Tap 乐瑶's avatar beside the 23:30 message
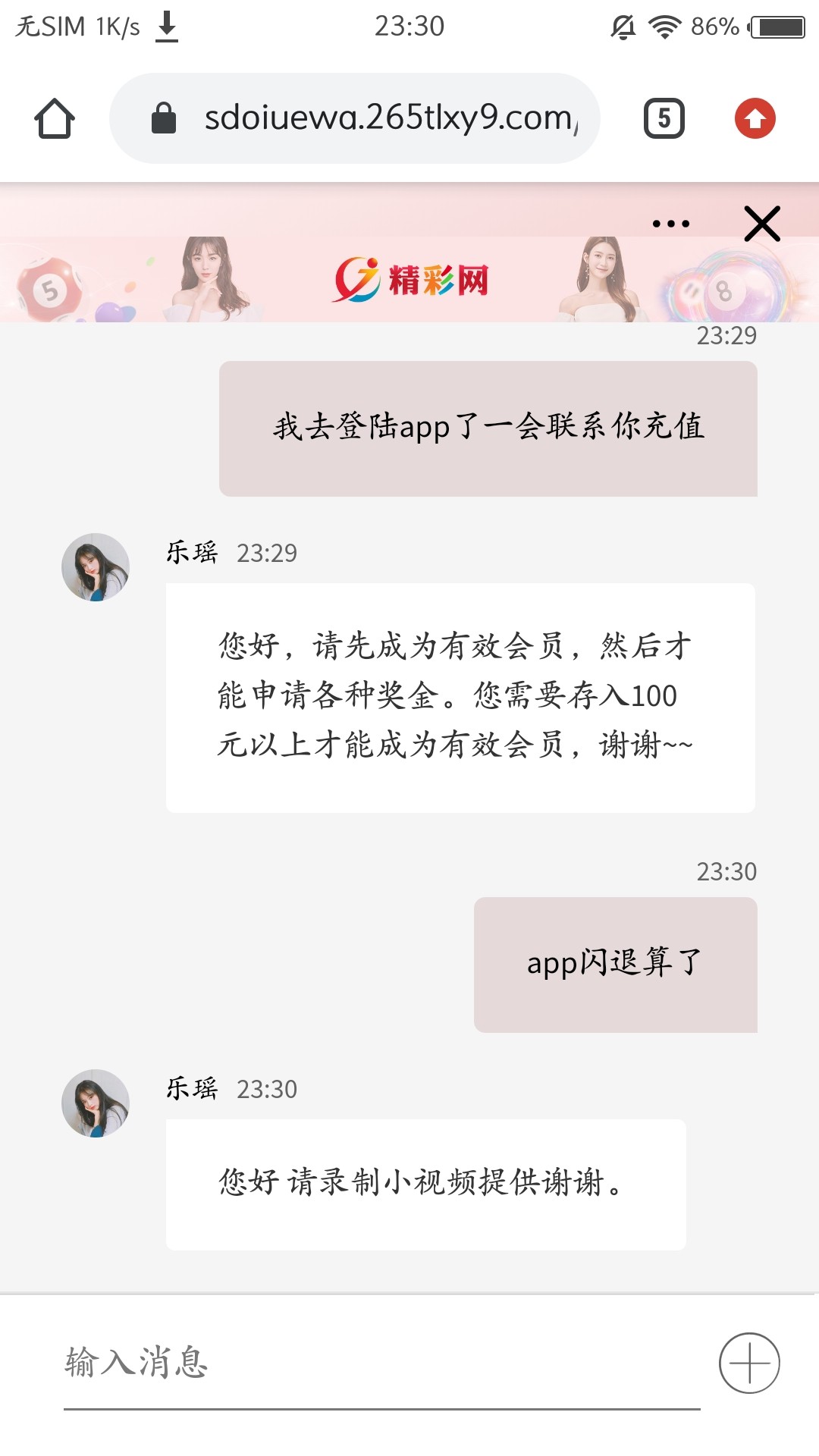This screenshot has height=1456, width=819. coord(96,1103)
